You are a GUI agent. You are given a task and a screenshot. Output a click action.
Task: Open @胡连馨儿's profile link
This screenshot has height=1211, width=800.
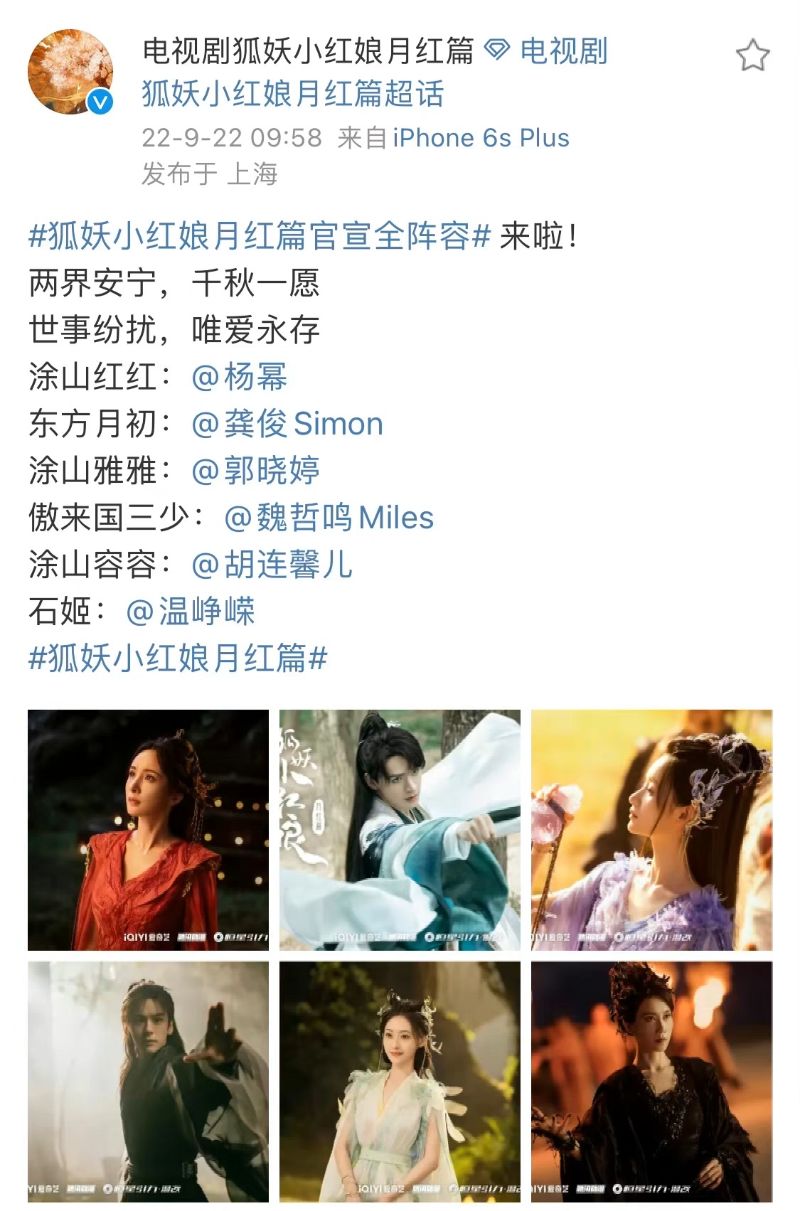(x=272, y=564)
